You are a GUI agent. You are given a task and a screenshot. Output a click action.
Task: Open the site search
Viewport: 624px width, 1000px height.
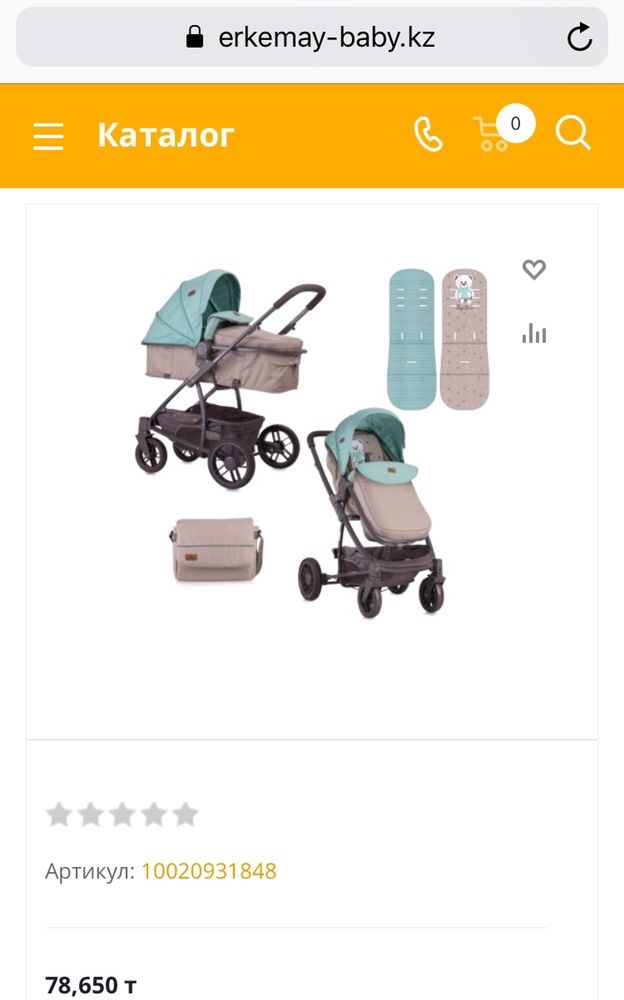(x=573, y=133)
